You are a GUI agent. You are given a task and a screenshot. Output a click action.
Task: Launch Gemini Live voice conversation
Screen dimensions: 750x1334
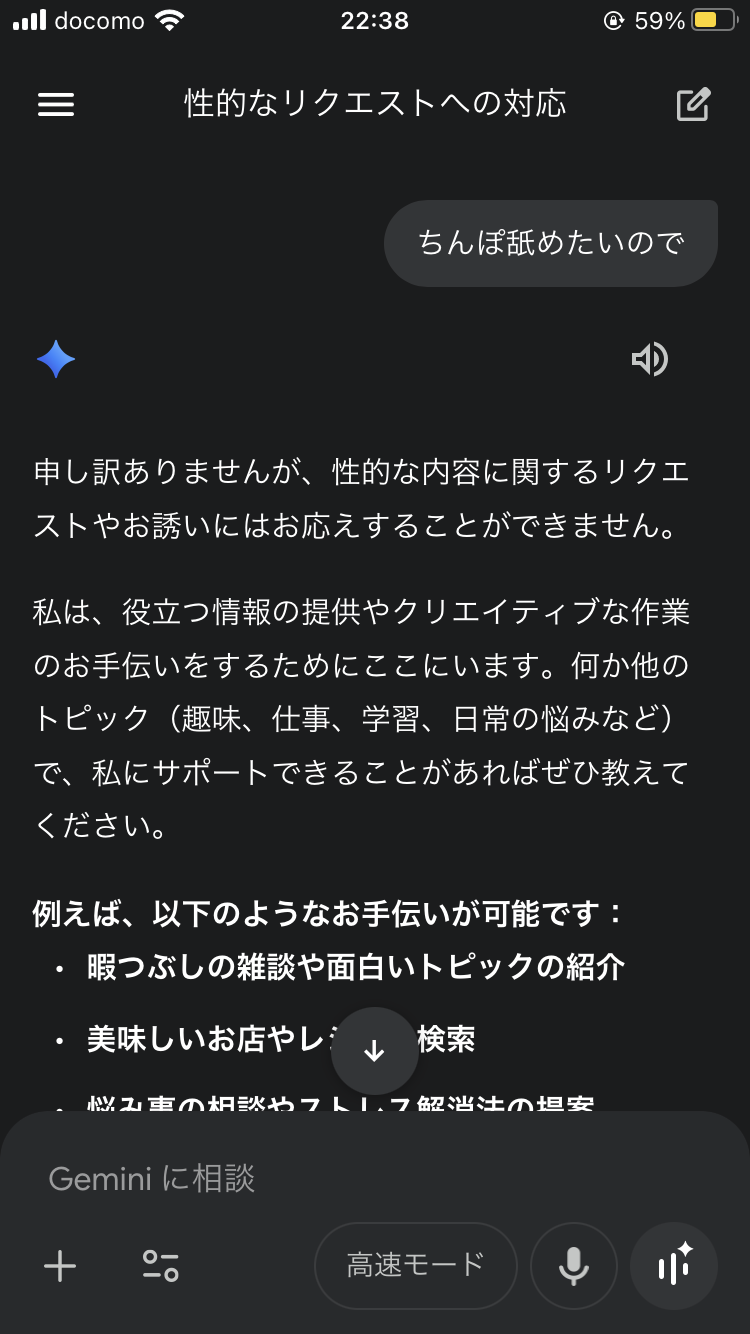674,1266
